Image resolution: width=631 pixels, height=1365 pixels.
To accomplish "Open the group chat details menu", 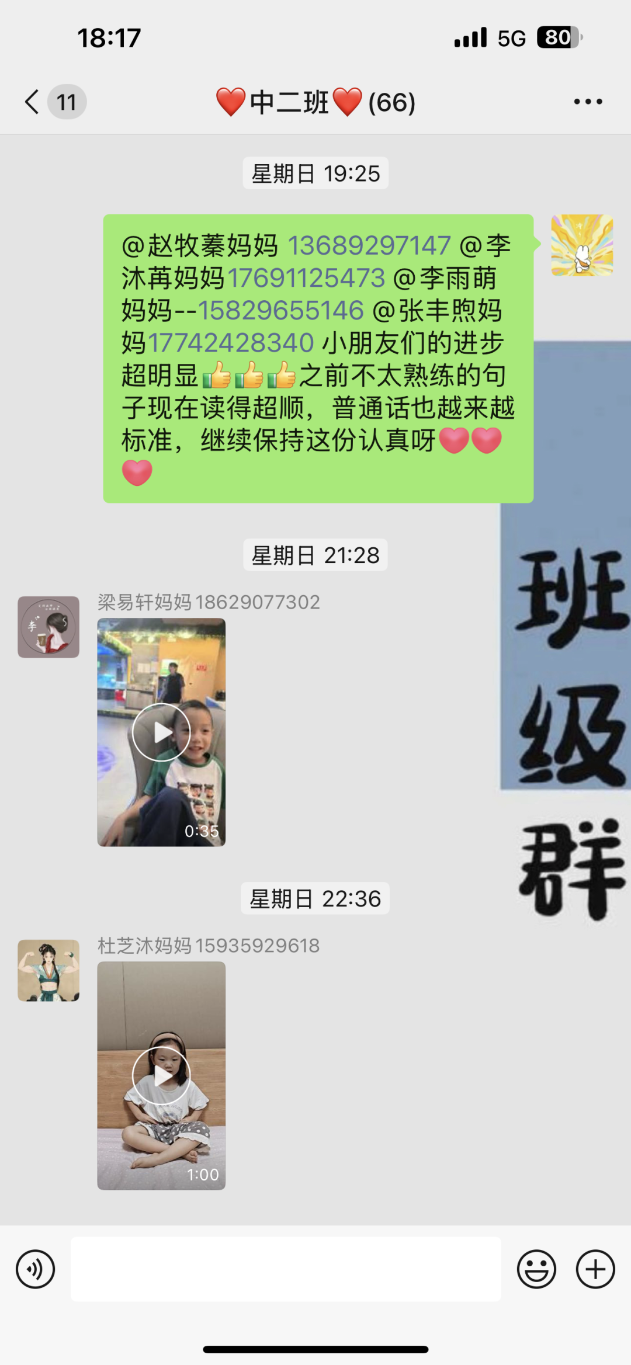I will (x=588, y=102).
